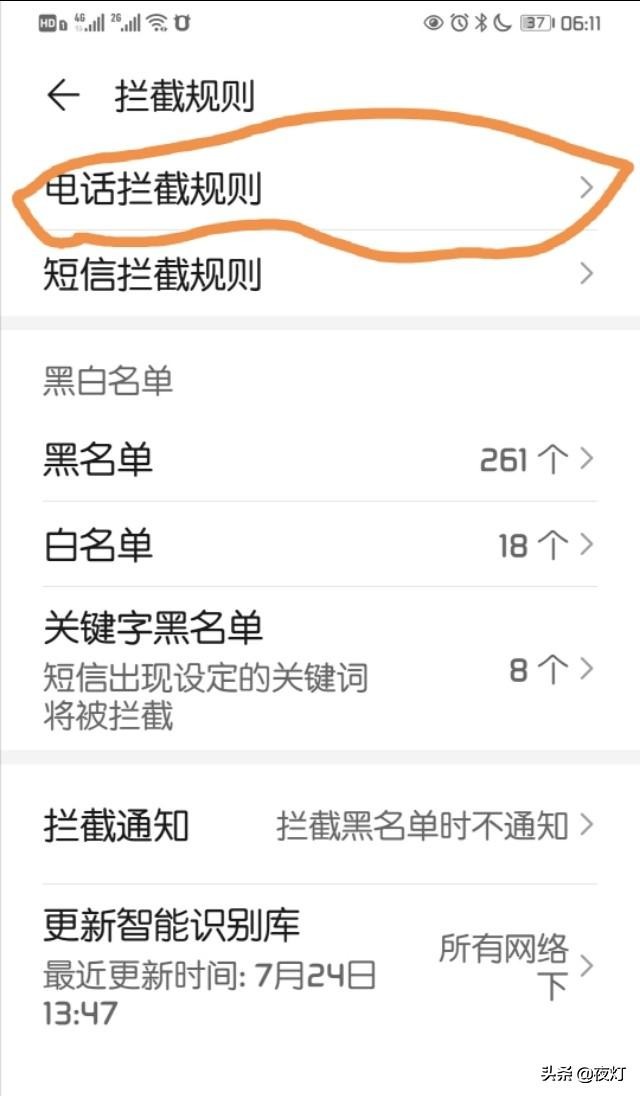Change the 拦截通知 option
640x1096 pixels.
(x=320, y=825)
